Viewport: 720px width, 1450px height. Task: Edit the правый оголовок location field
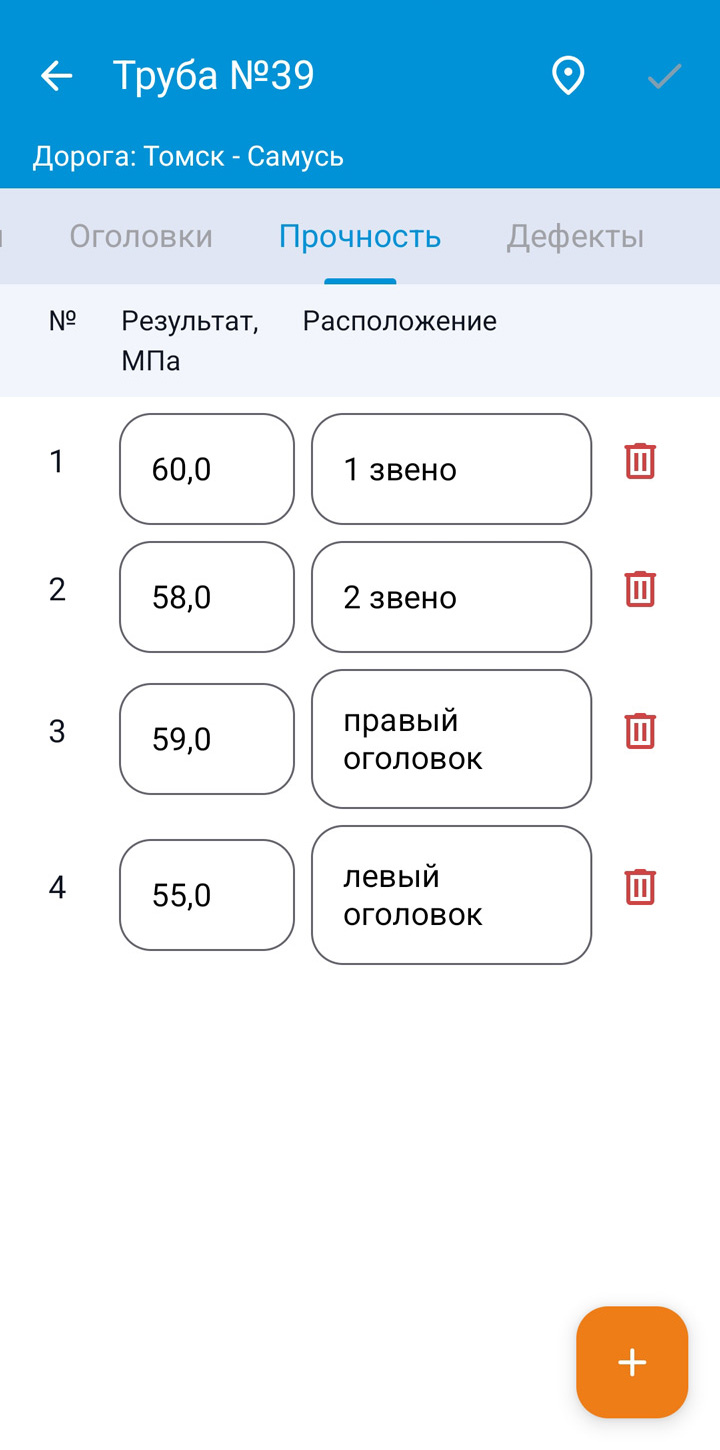pyautogui.click(x=451, y=739)
